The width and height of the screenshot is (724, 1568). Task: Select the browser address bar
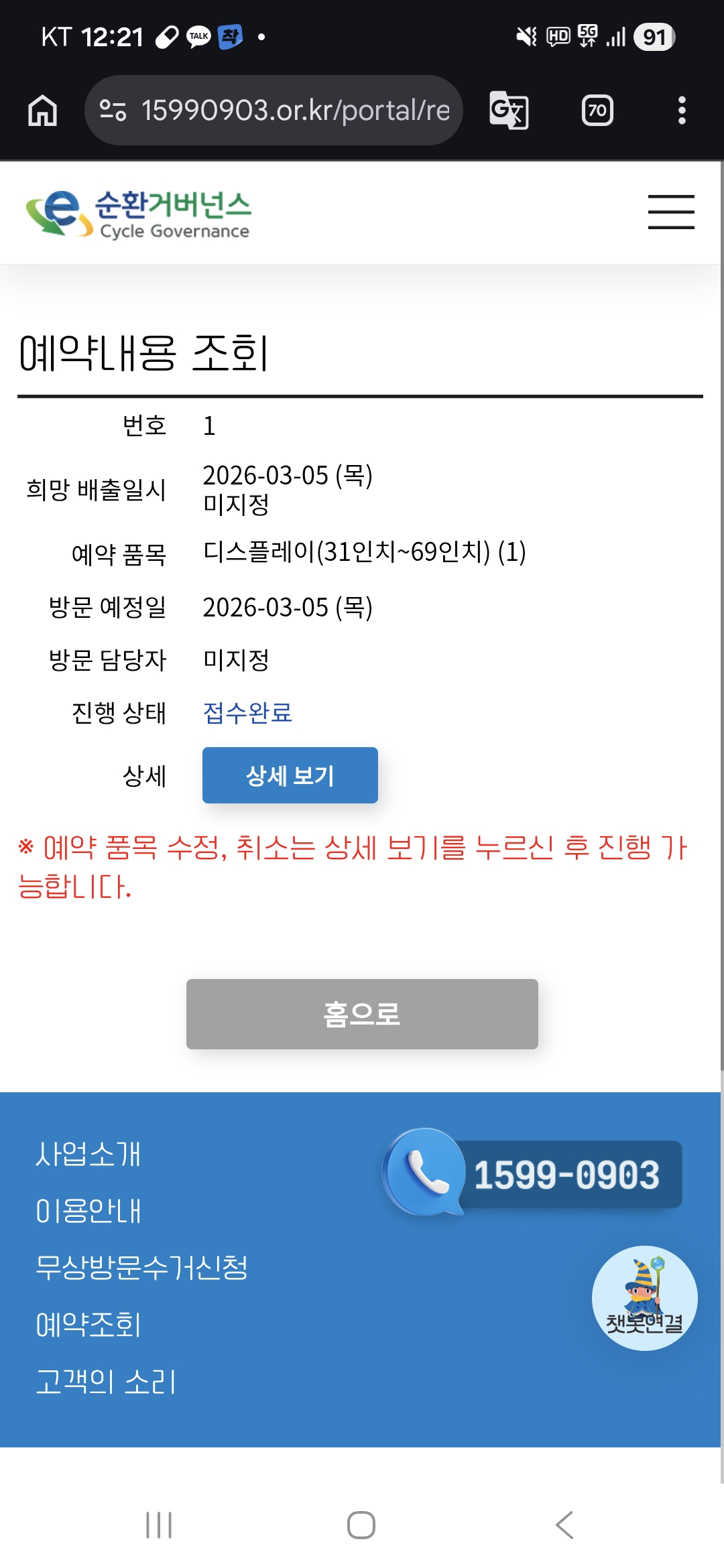pos(275,111)
